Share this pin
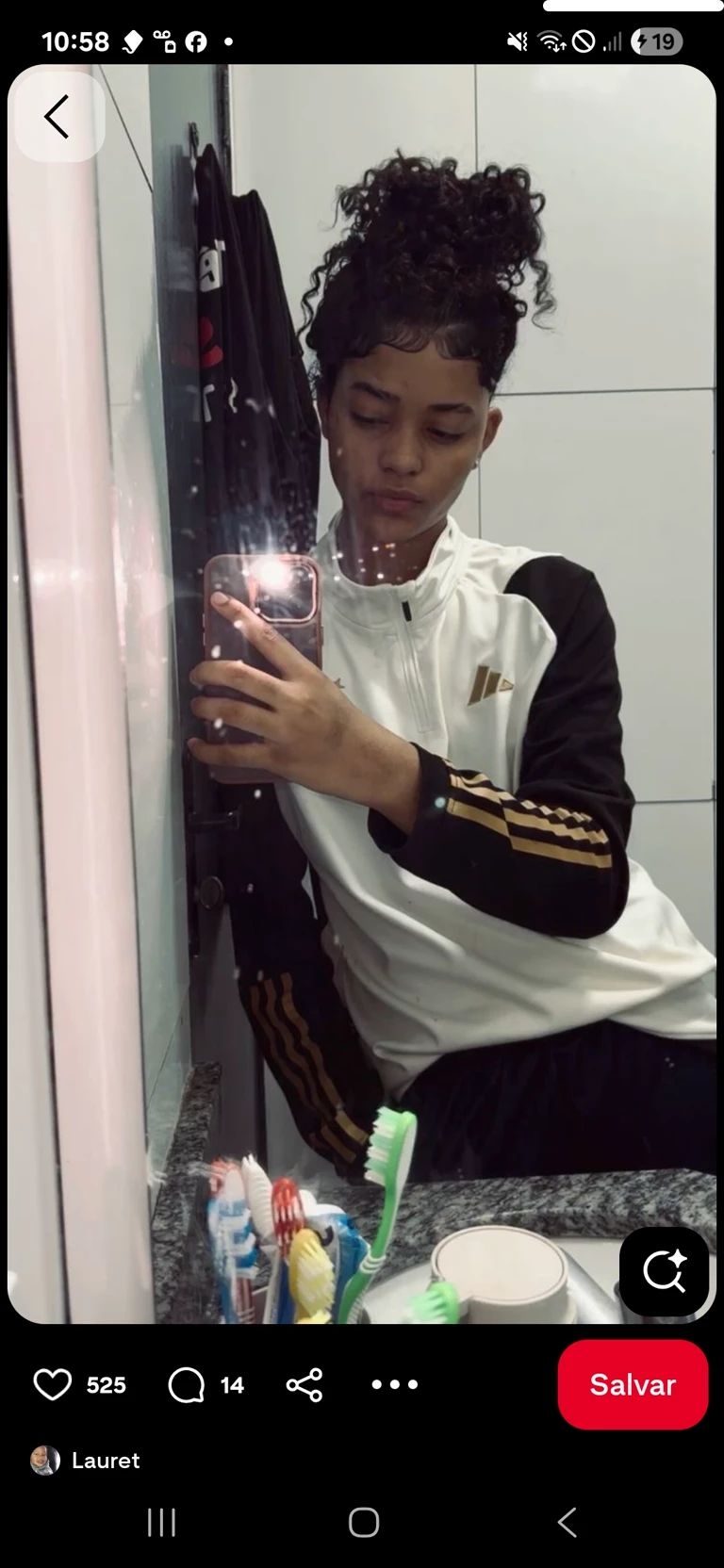The width and height of the screenshot is (724, 1568). tap(304, 1384)
